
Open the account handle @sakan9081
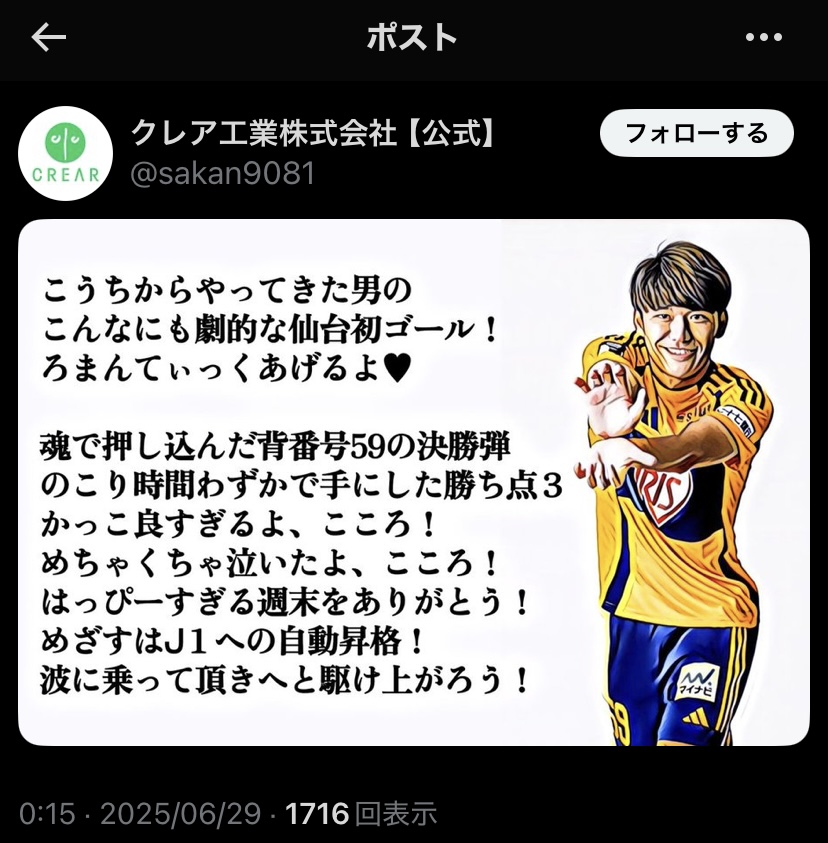click(x=223, y=174)
